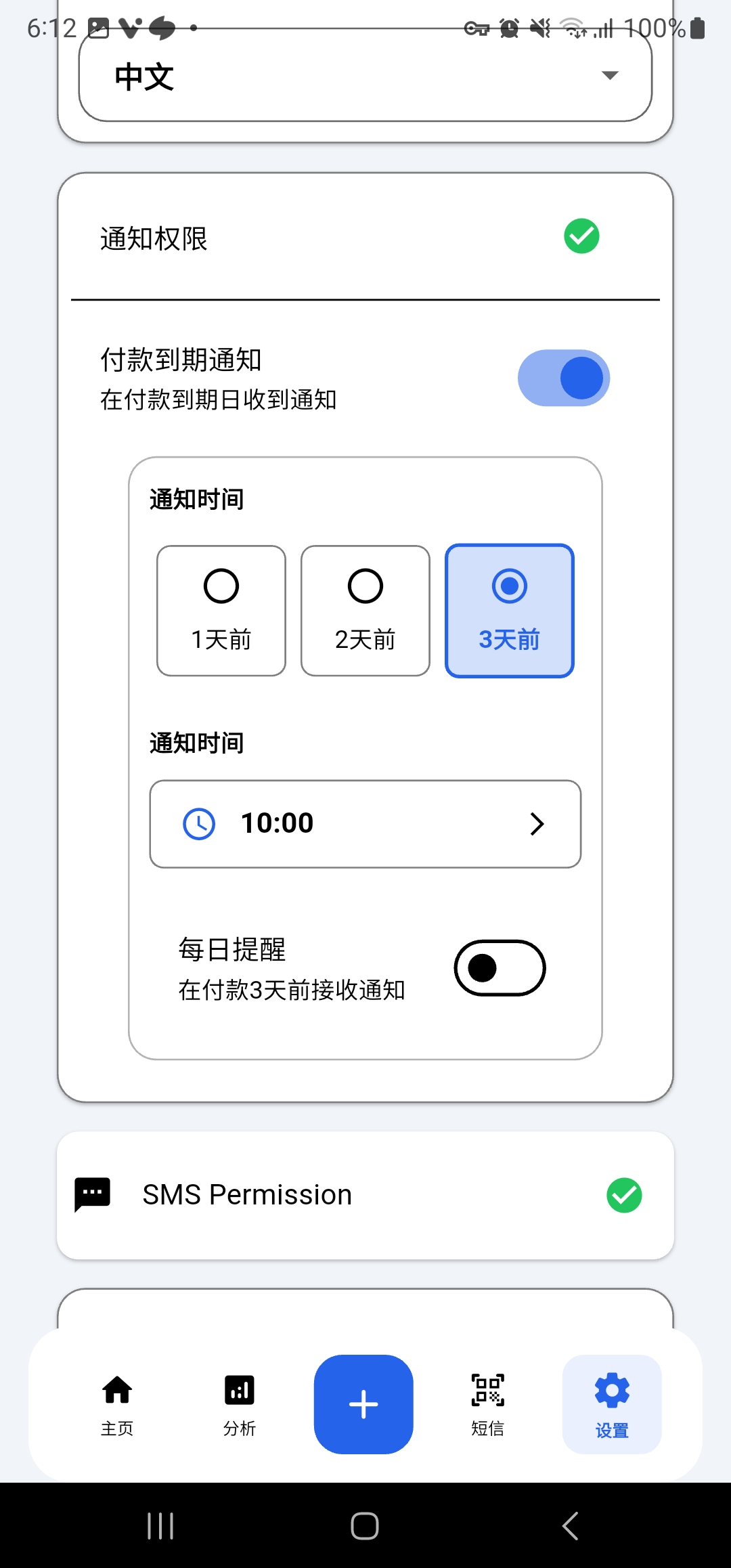
Task: Go back with the system back button
Action: (x=570, y=1526)
